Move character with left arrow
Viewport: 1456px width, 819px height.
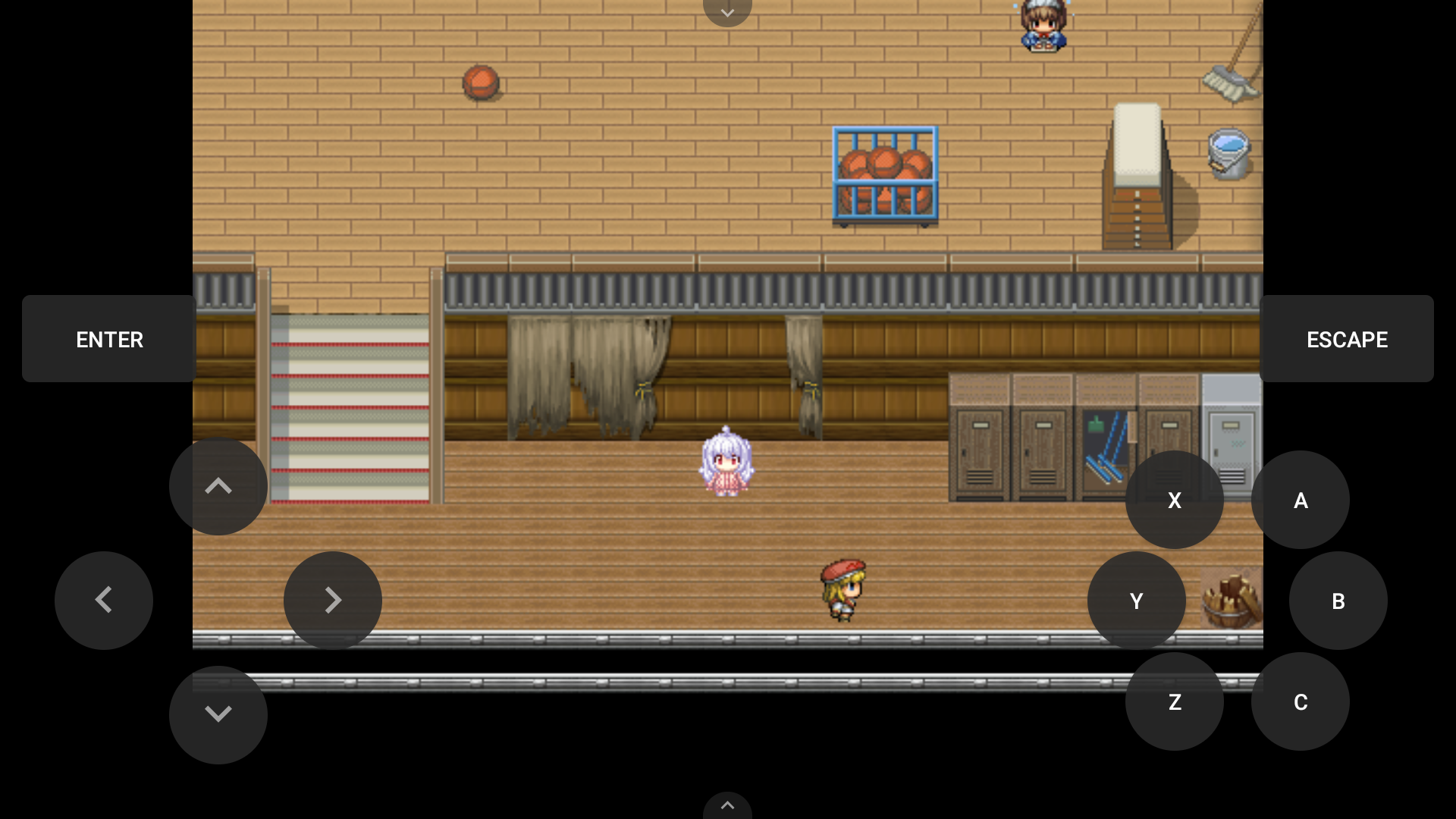(104, 600)
